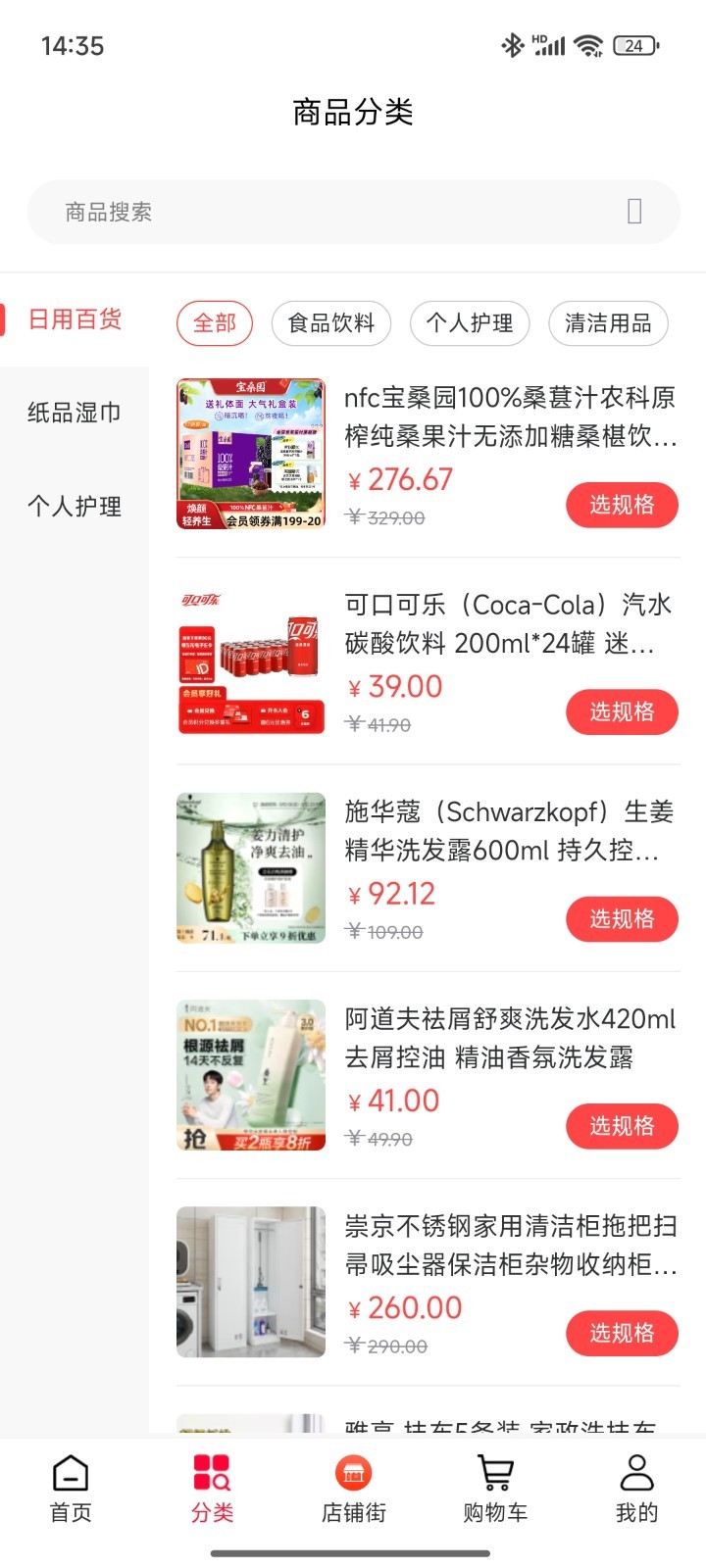706x1568 pixels.
Task: Open the Coca-Cola product image
Action: point(251,661)
